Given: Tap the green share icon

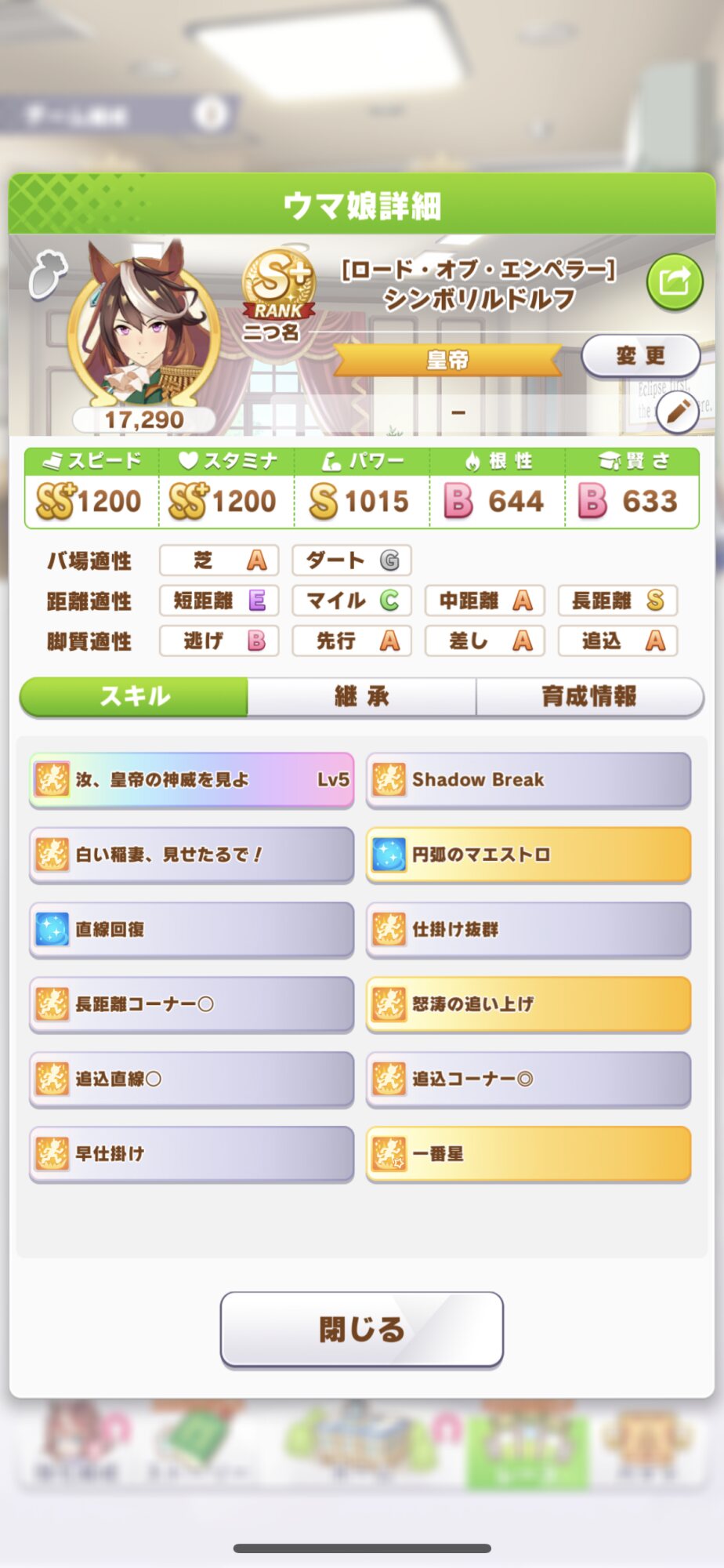Looking at the screenshot, I should (674, 281).
